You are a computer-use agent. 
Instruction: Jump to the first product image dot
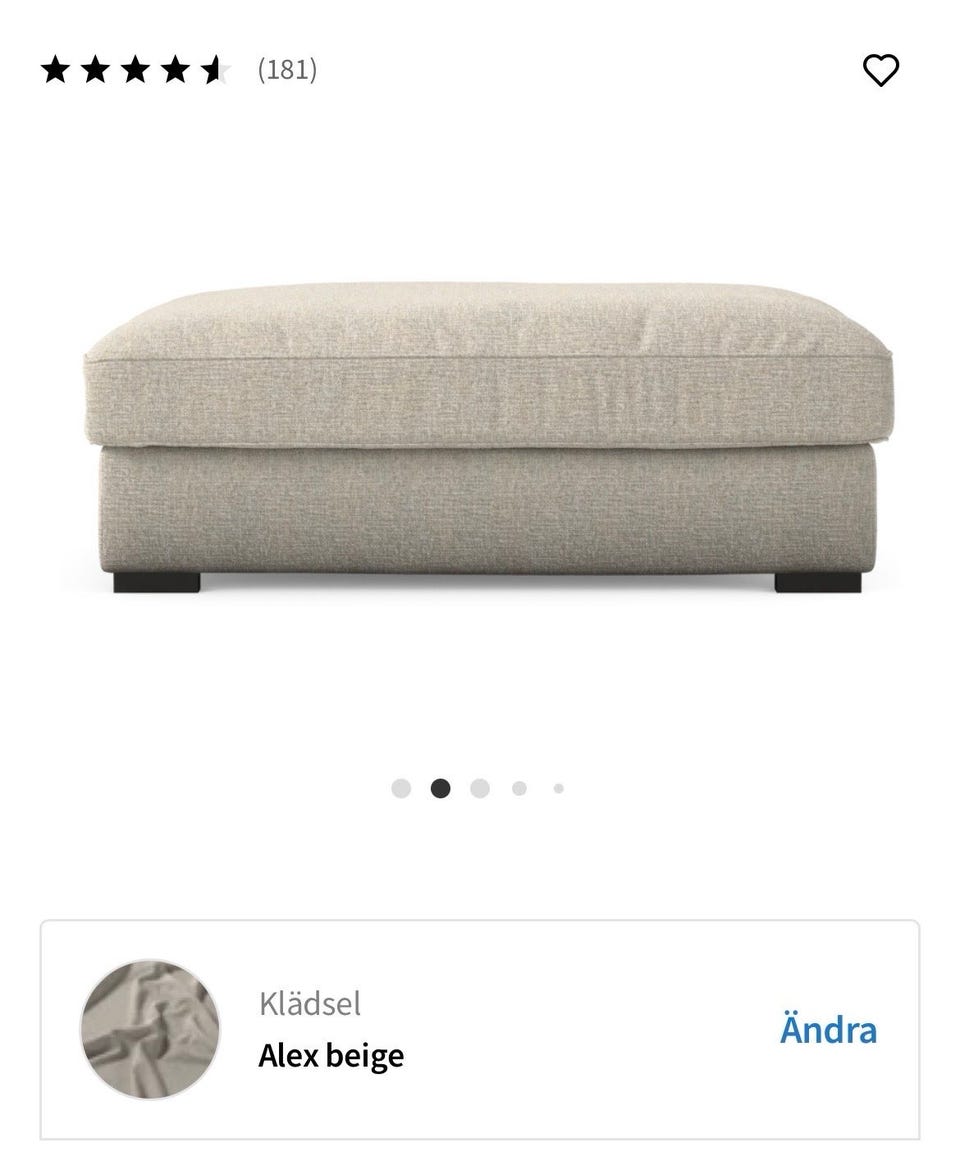401,788
